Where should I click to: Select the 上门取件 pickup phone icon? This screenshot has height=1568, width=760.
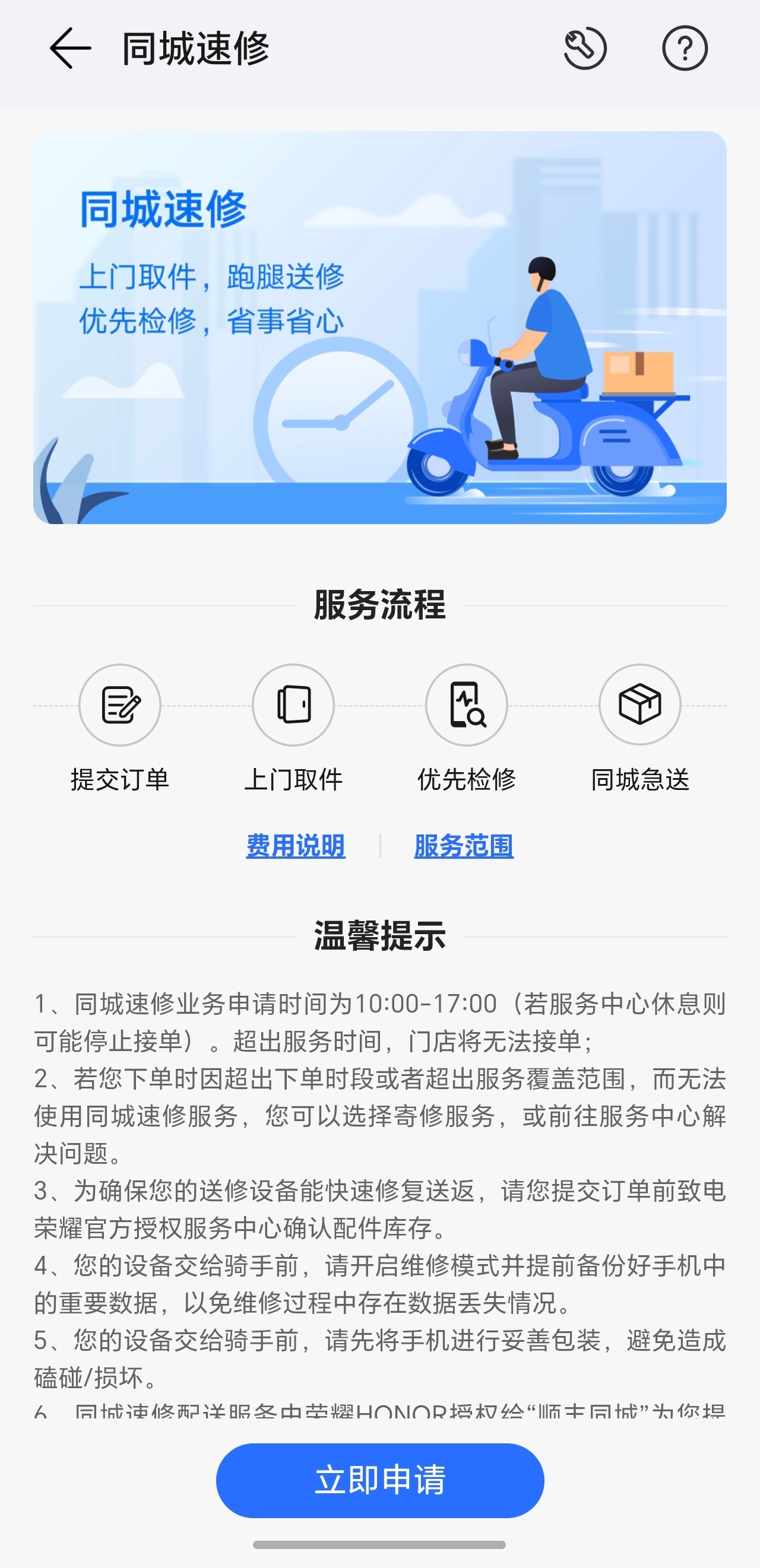pyautogui.click(x=292, y=705)
